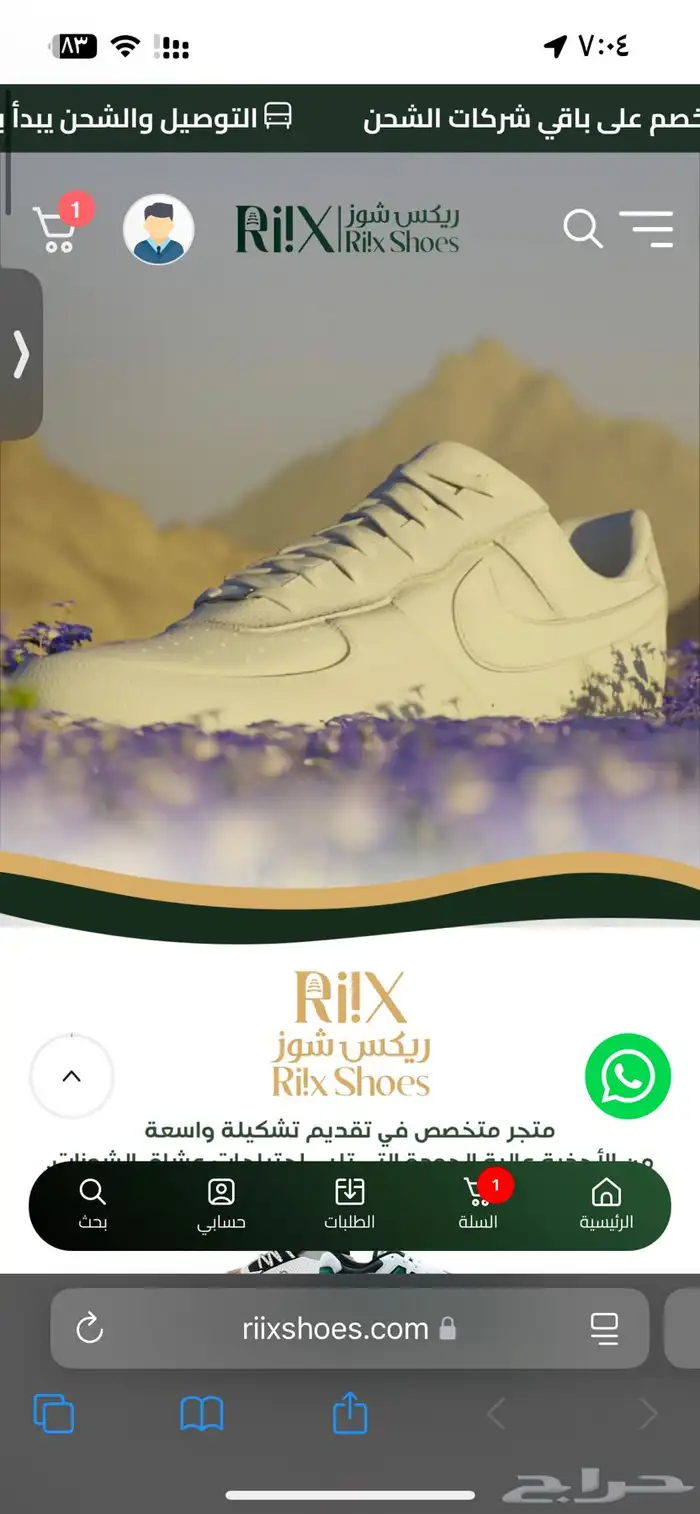Show all open Safari tabs
Screen dimensions: 700x1514
[x=54, y=1414]
